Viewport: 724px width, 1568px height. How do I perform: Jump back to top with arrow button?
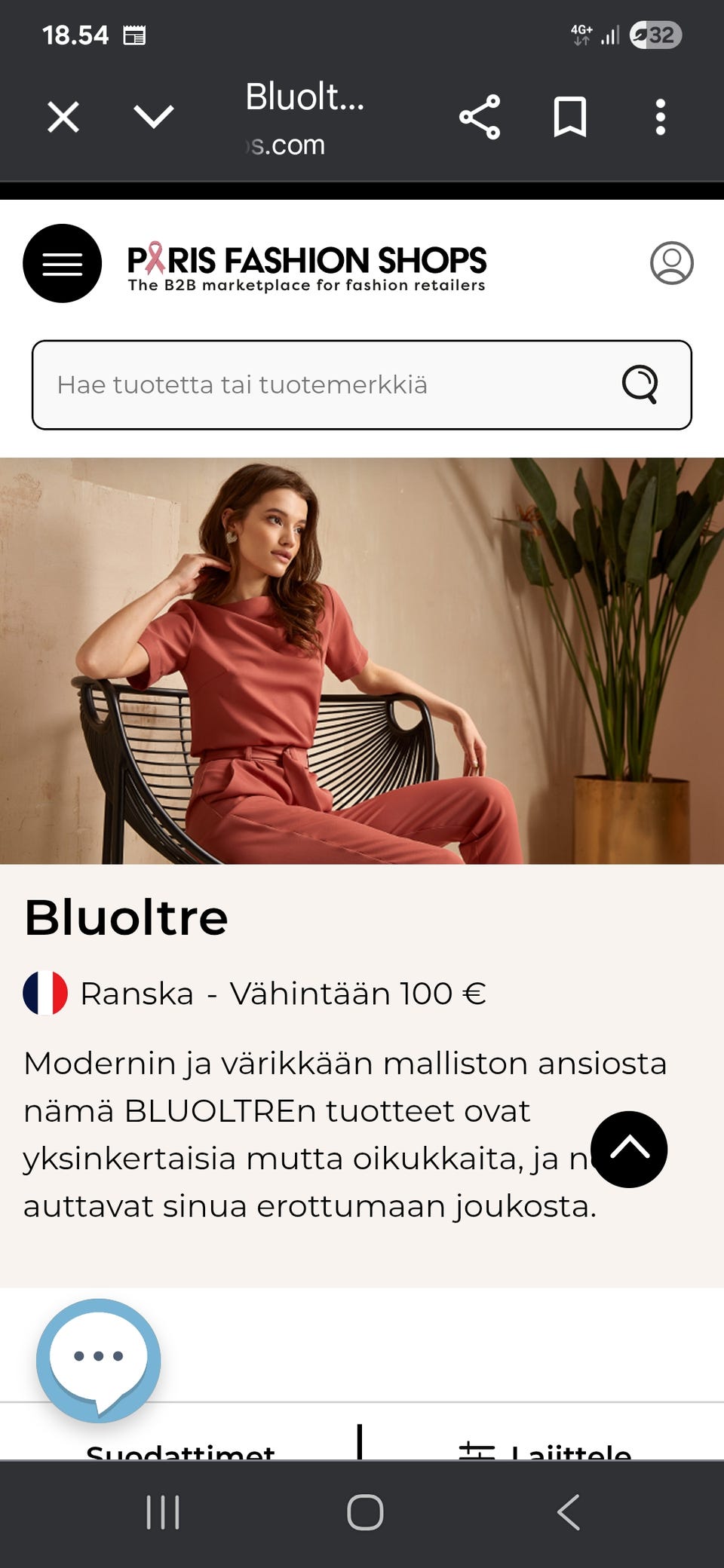[x=629, y=1149]
